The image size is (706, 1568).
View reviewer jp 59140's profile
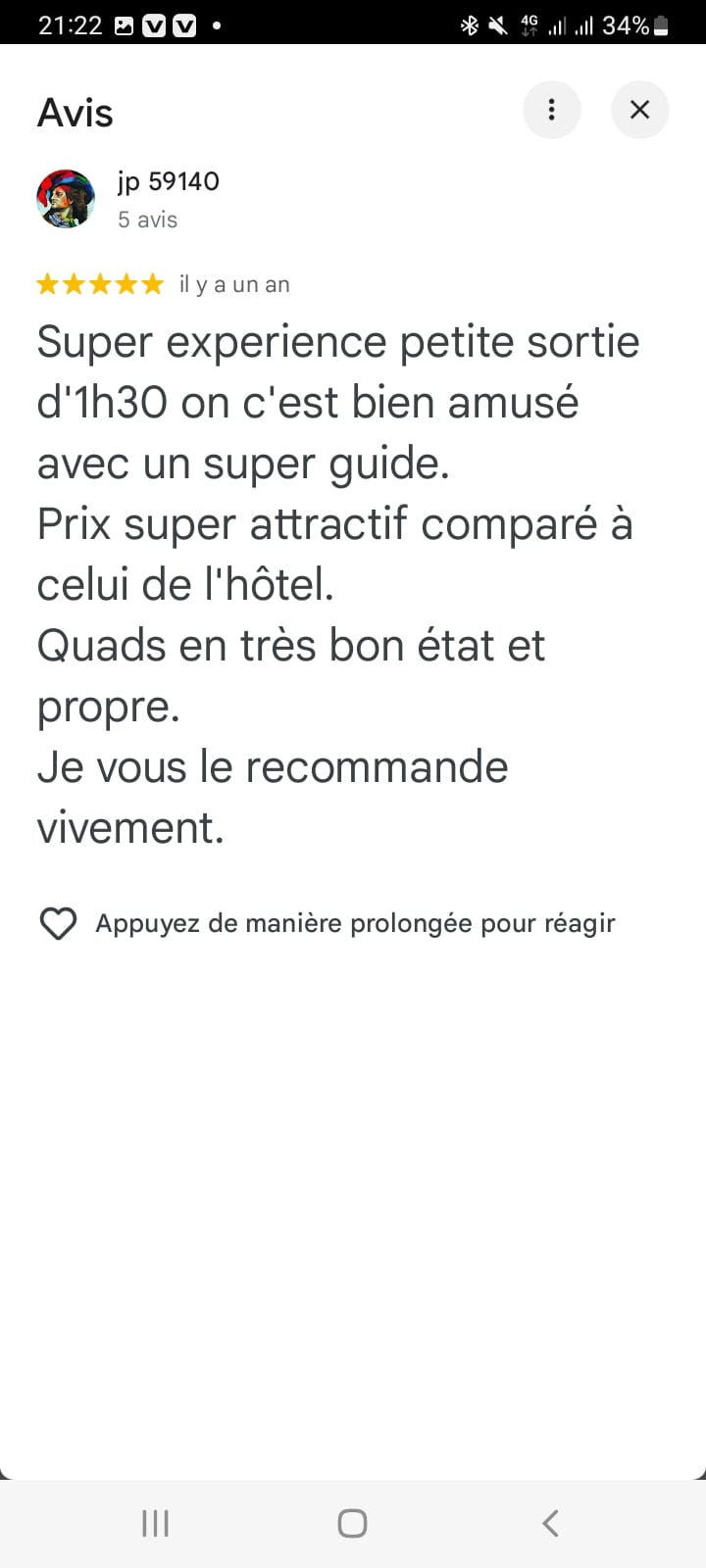[169, 182]
